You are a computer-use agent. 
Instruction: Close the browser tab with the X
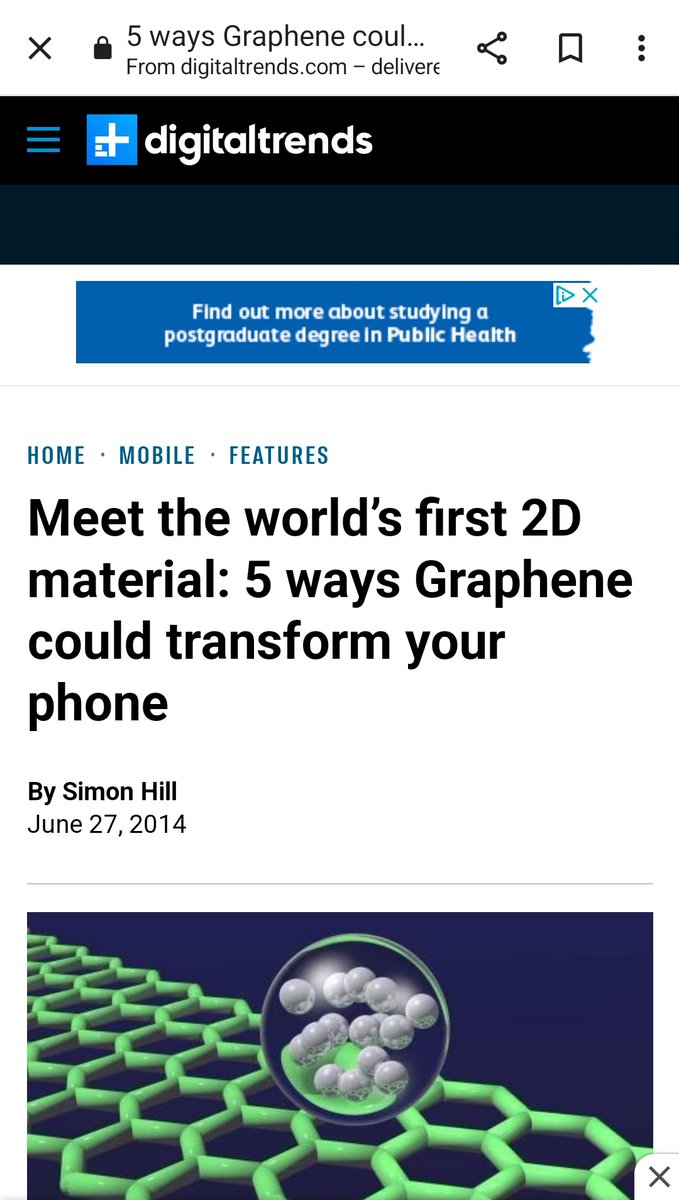click(x=40, y=48)
